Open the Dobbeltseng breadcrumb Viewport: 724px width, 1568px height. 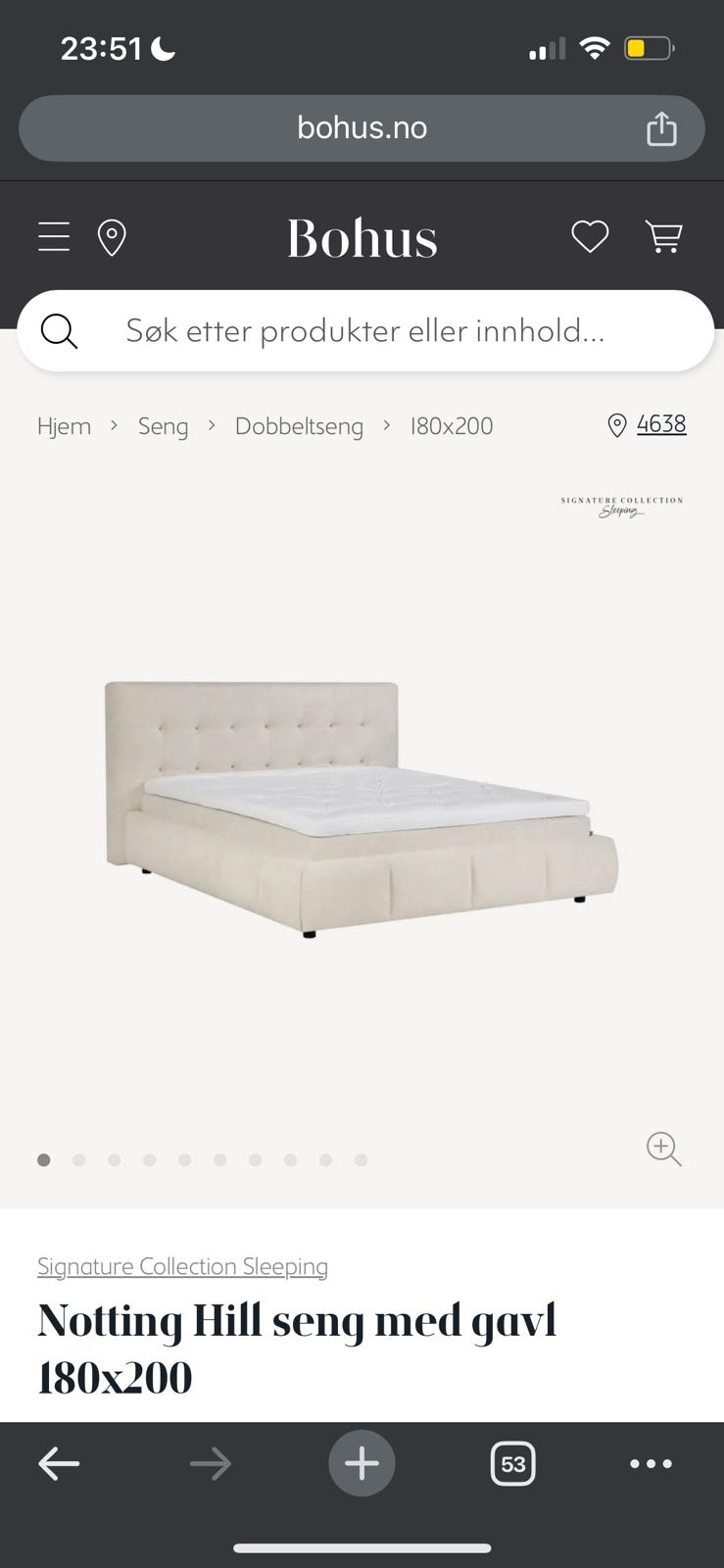[299, 426]
